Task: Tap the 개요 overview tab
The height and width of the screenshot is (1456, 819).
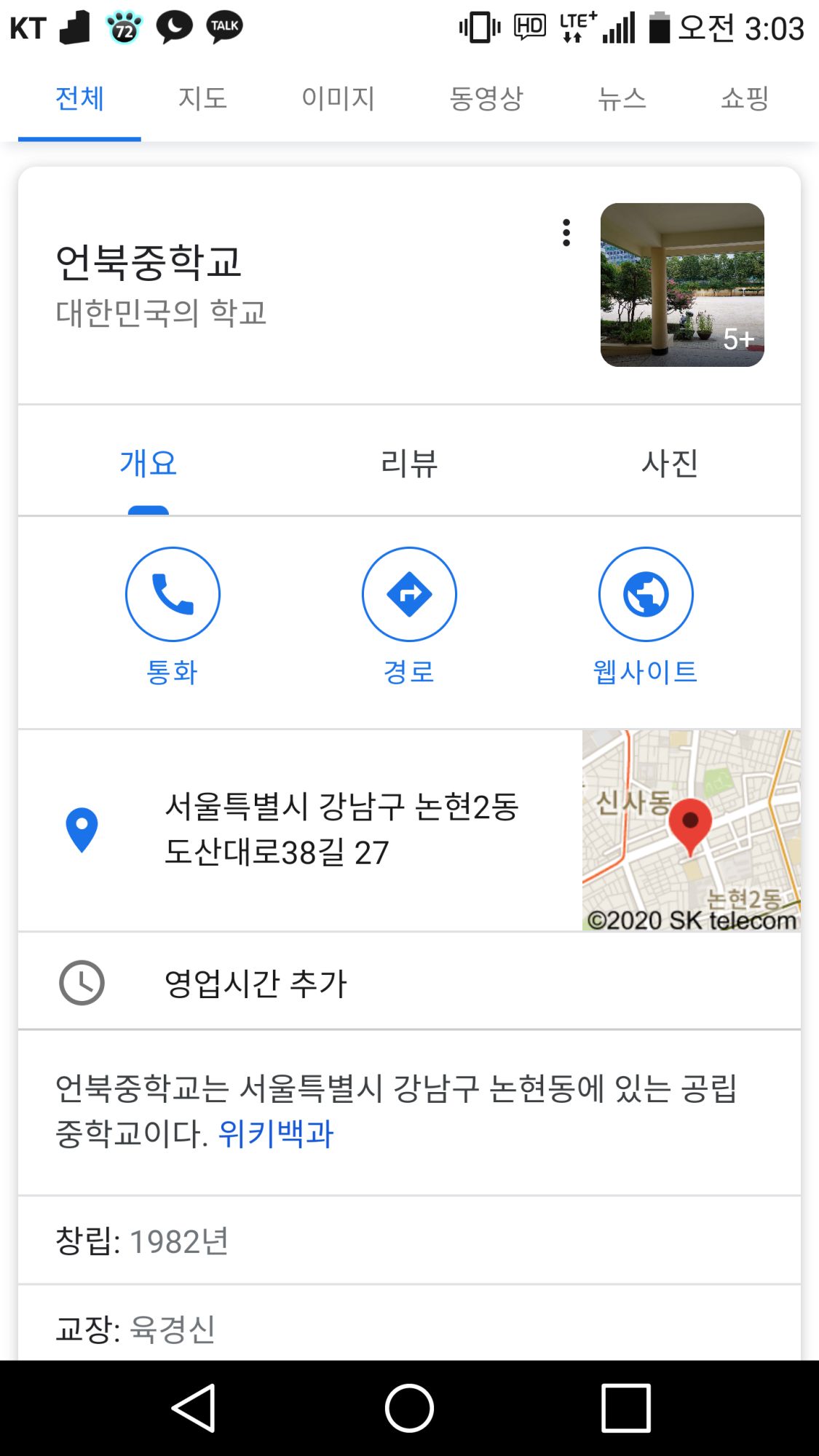Action: click(x=149, y=463)
